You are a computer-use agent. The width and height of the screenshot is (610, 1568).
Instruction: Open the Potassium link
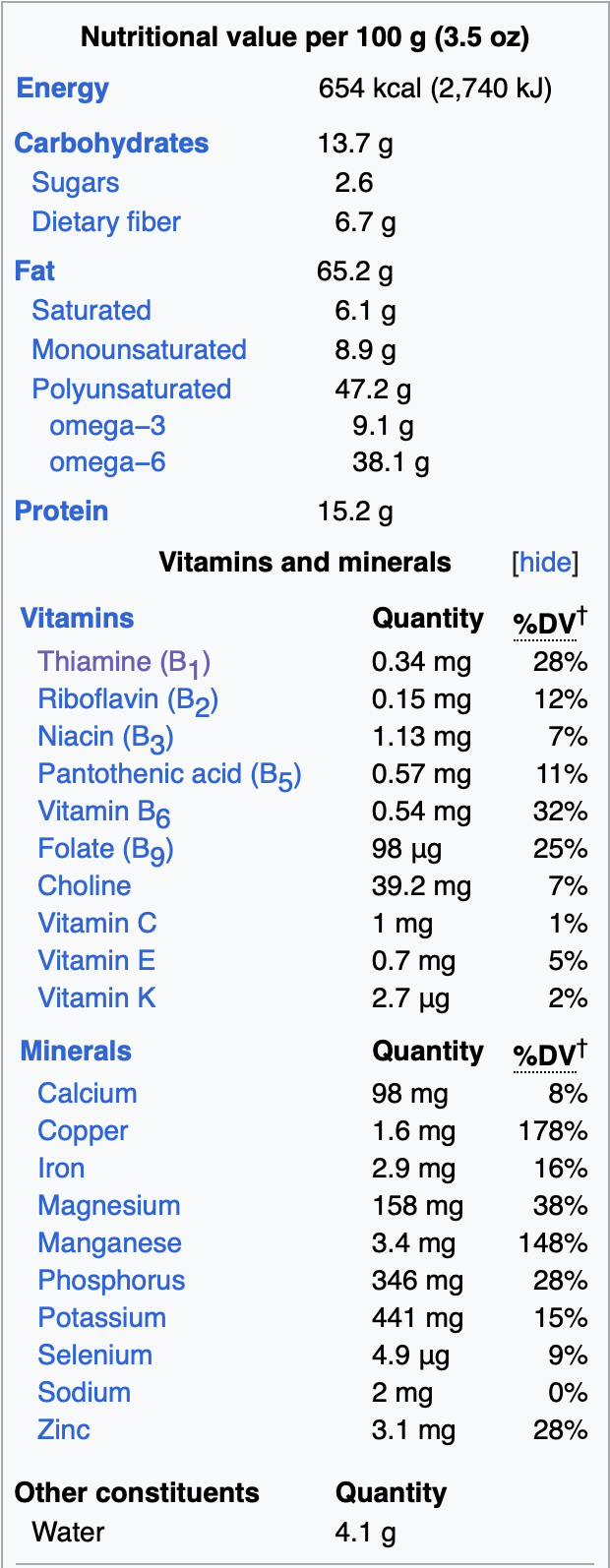[x=101, y=1318]
